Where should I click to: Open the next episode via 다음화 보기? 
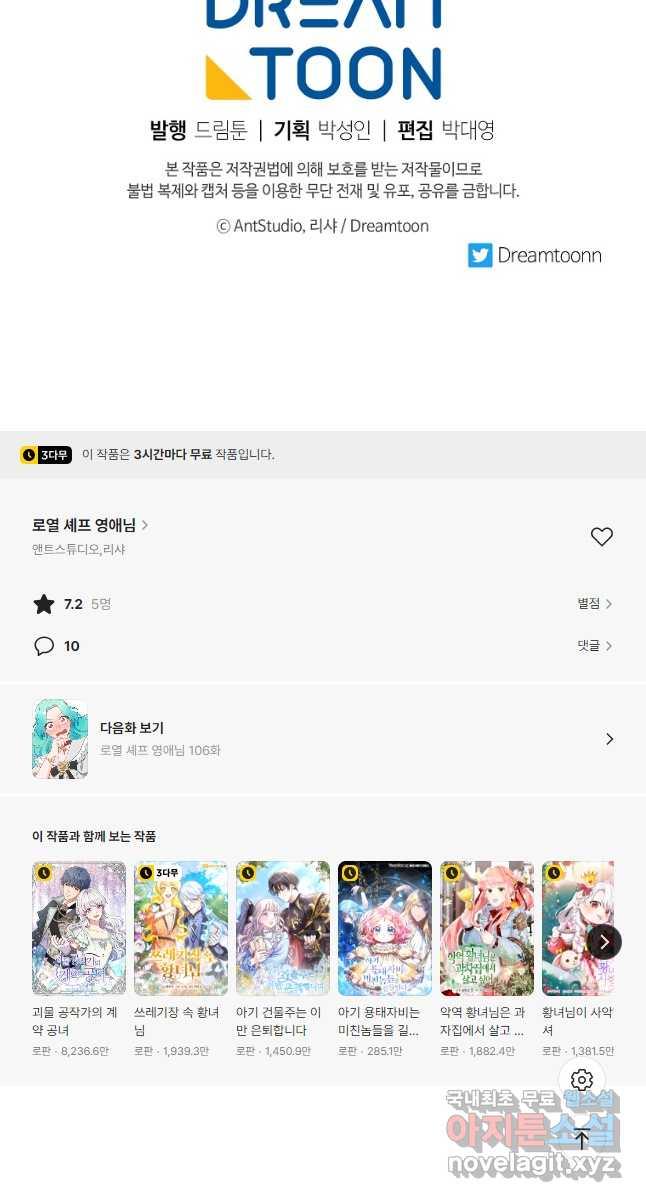[322, 739]
